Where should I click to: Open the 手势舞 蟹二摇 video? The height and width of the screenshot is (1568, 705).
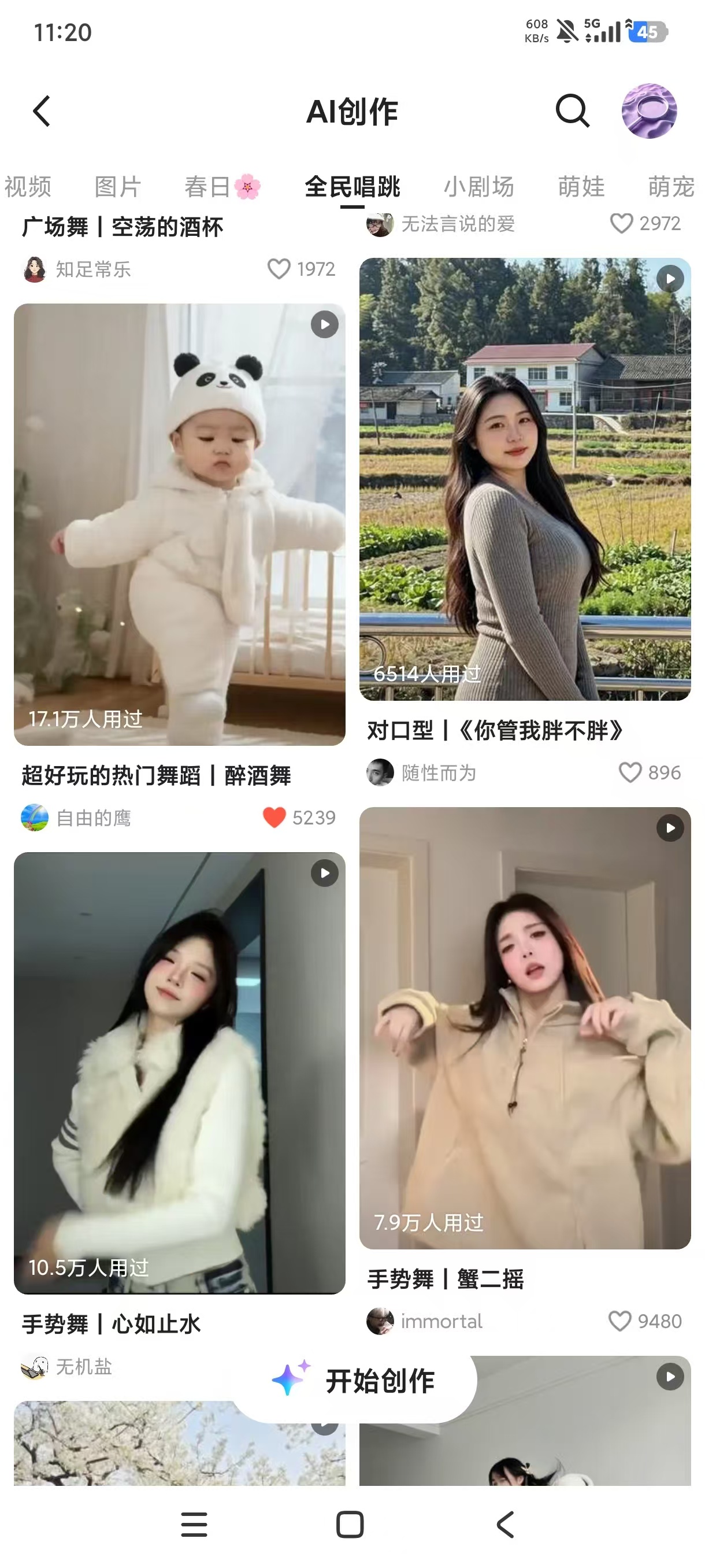(x=525, y=1028)
